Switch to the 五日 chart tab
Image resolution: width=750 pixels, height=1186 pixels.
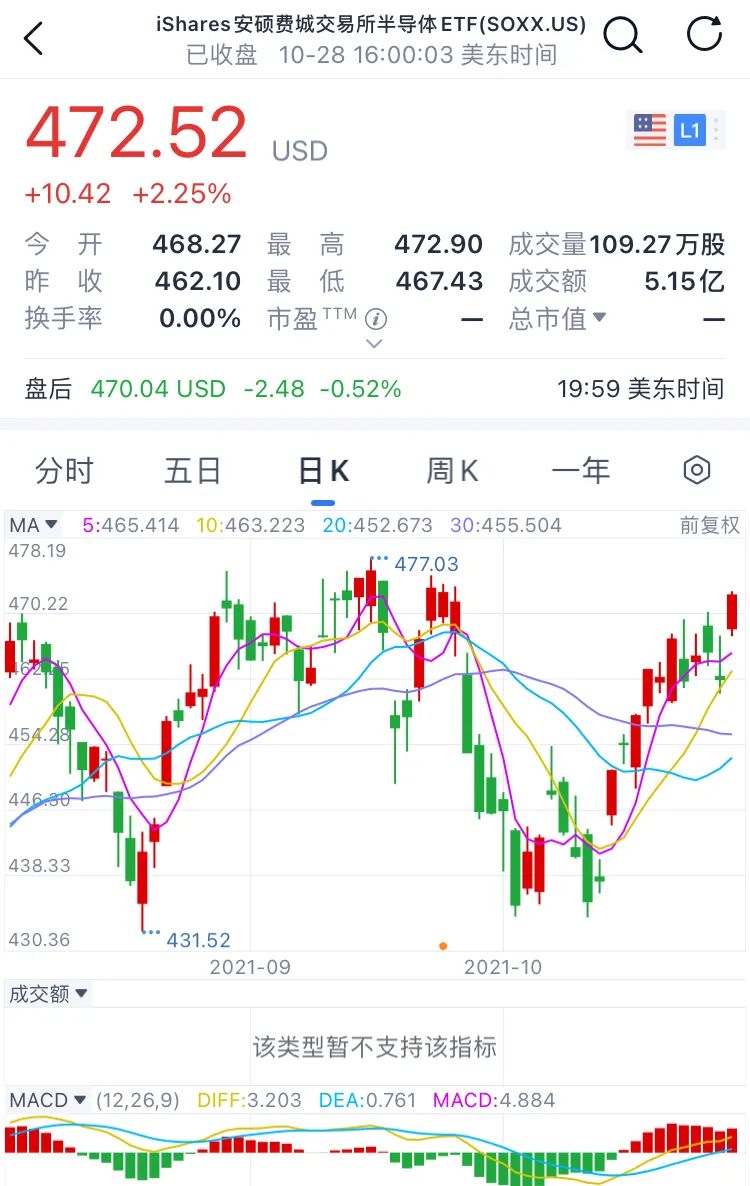(x=193, y=471)
